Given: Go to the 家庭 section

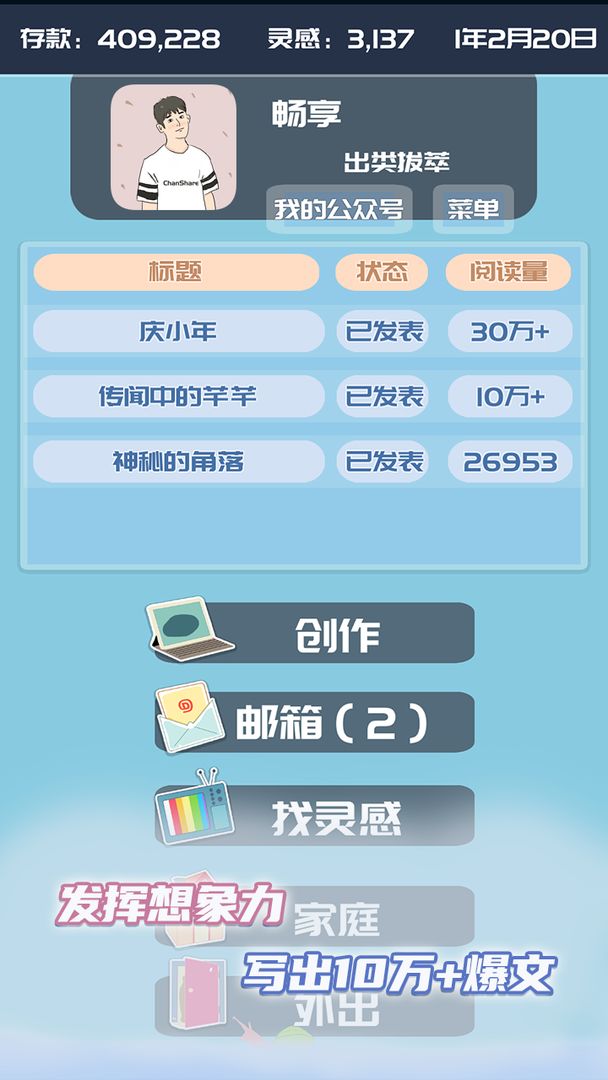Looking at the screenshot, I should point(314,916).
